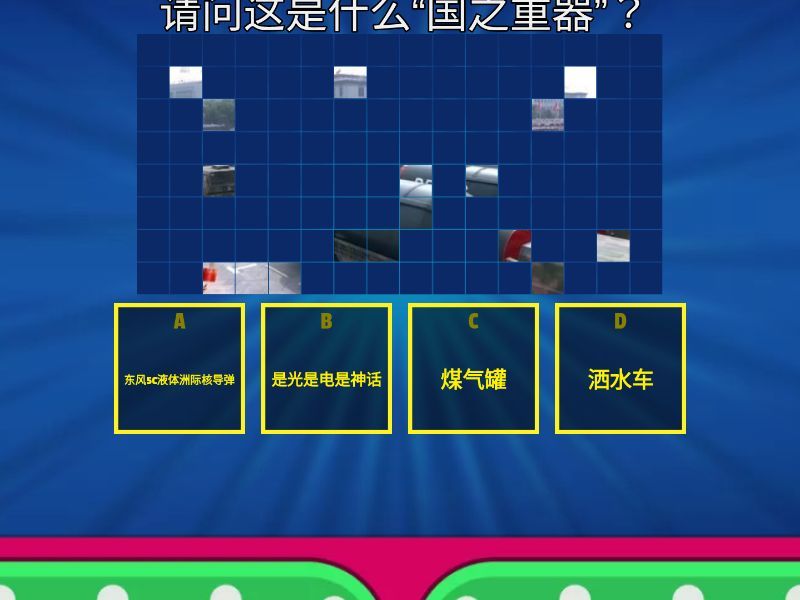Image resolution: width=800 pixels, height=600 pixels.
Task: Tap answer D 洒水车
Action: (620, 369)
